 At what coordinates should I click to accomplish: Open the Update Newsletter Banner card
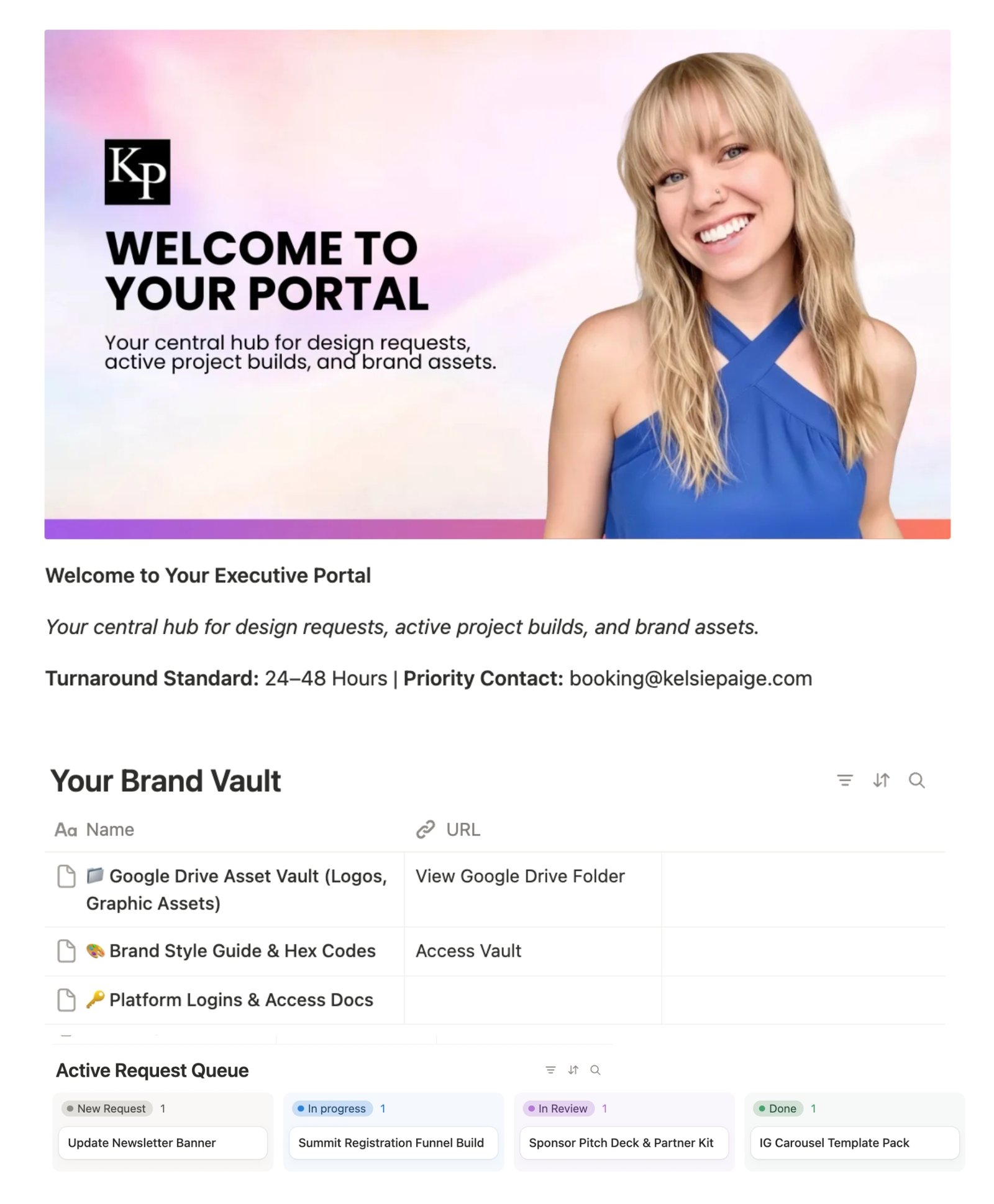pyautogui.click(x=163, y=1143)
